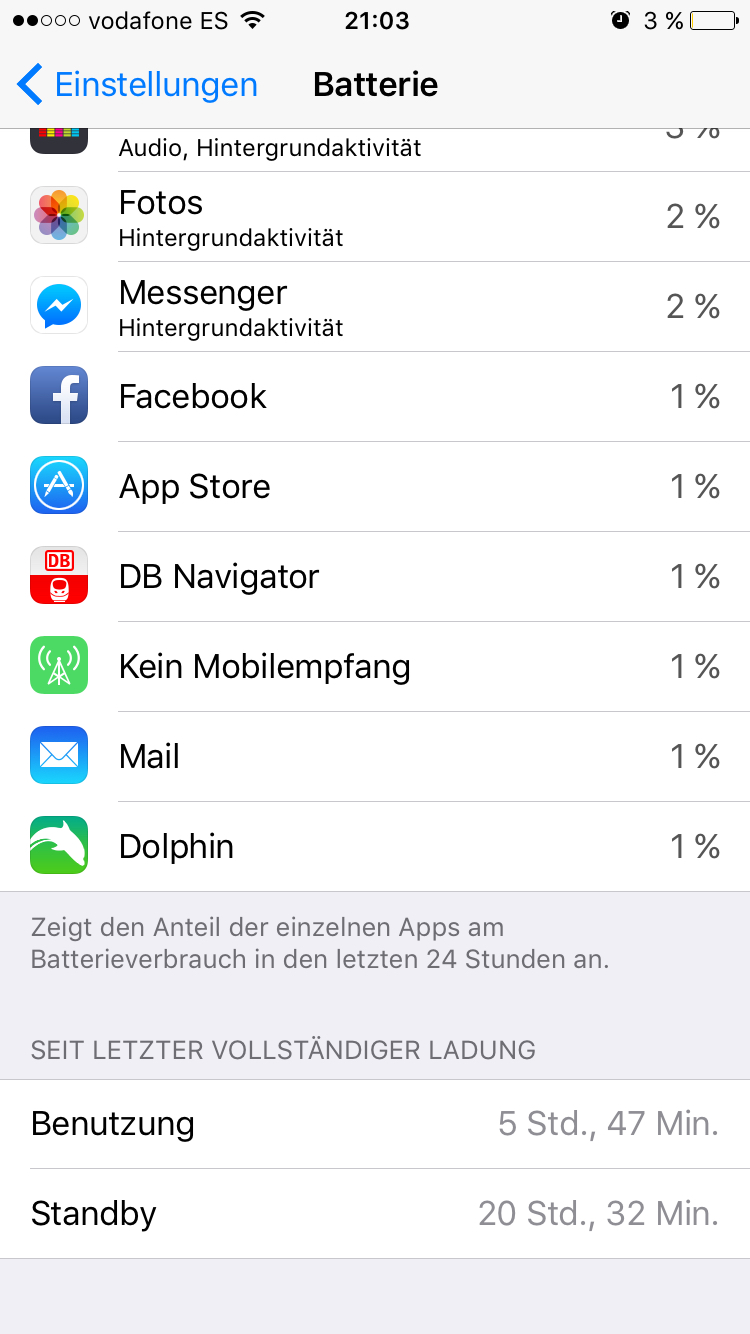Image resolution: width=750 pixels, height=1334 pixels.
Task: Select the Dolphin usage entry
Action: [x=375, y=847]
